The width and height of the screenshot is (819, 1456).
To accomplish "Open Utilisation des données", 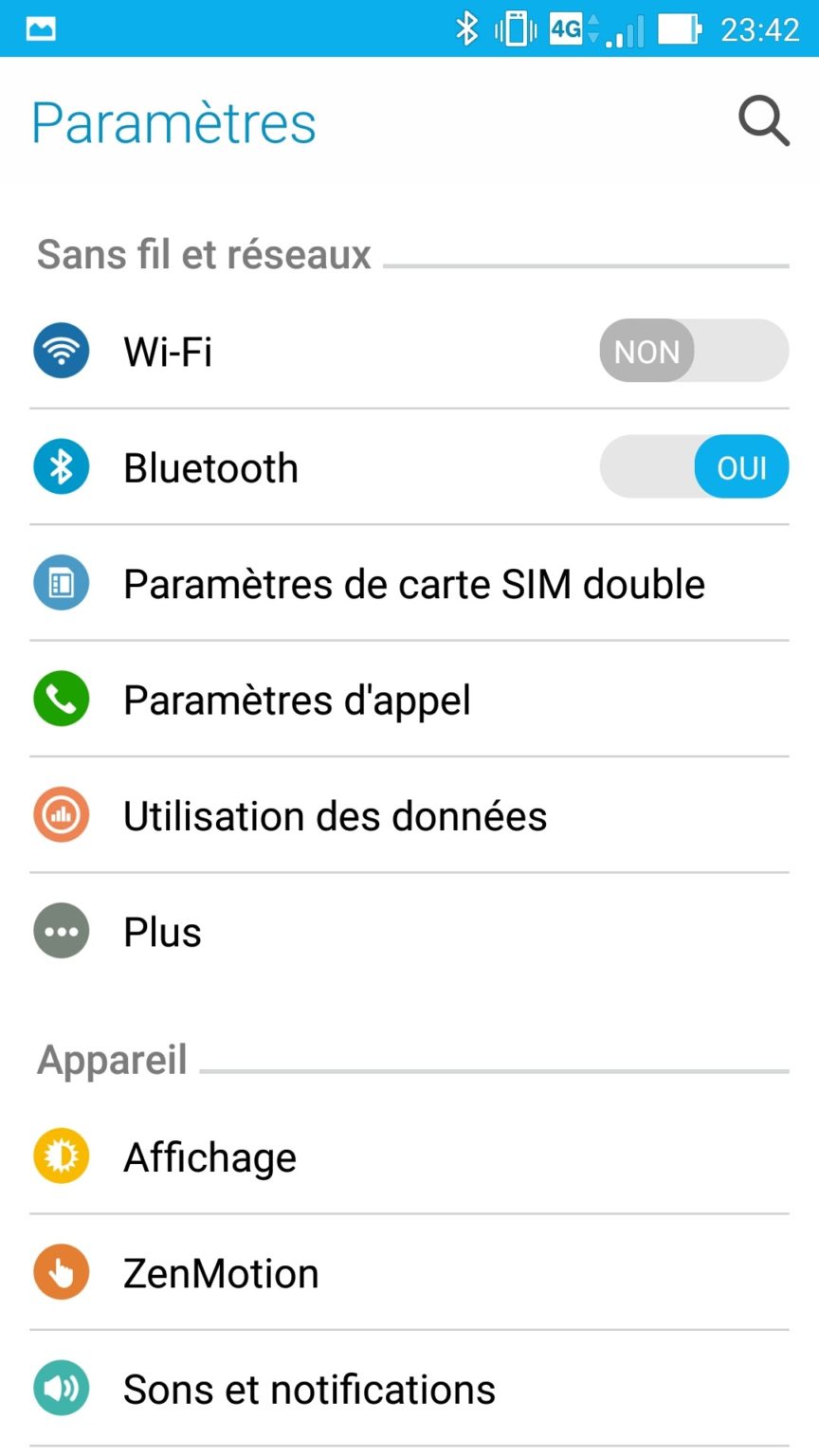I will (335, 816).
